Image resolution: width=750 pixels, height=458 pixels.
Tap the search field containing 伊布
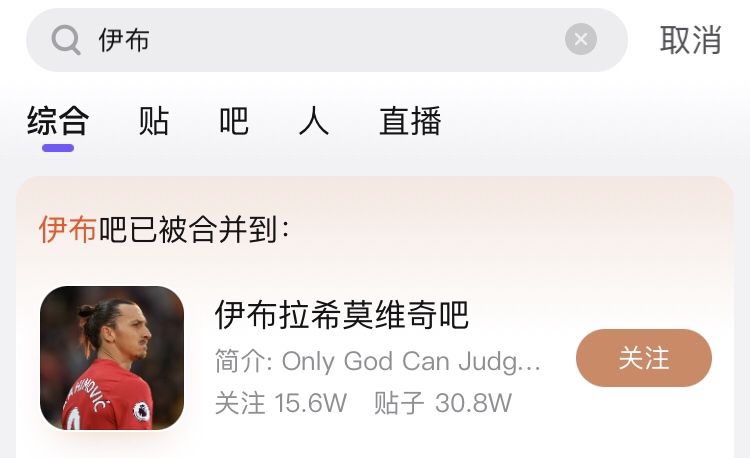click(320, 40)
